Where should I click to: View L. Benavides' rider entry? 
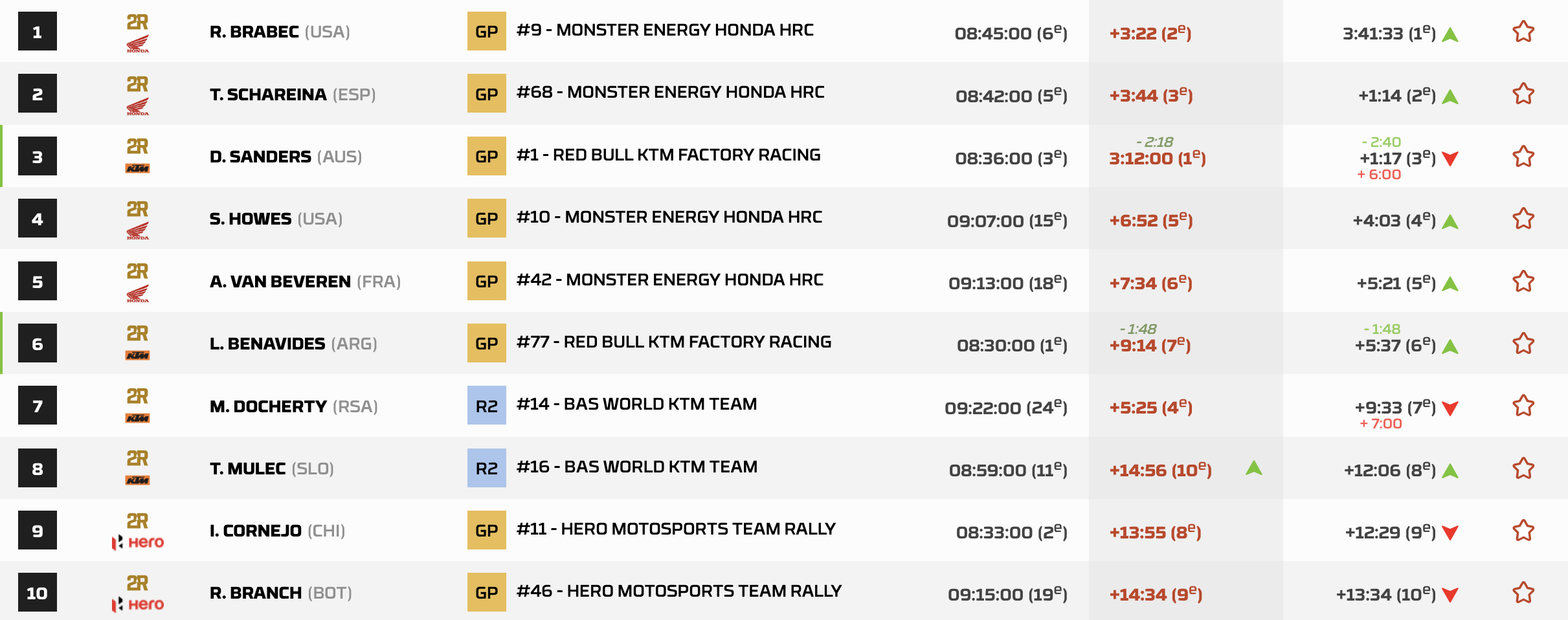[x=267, y=344]
